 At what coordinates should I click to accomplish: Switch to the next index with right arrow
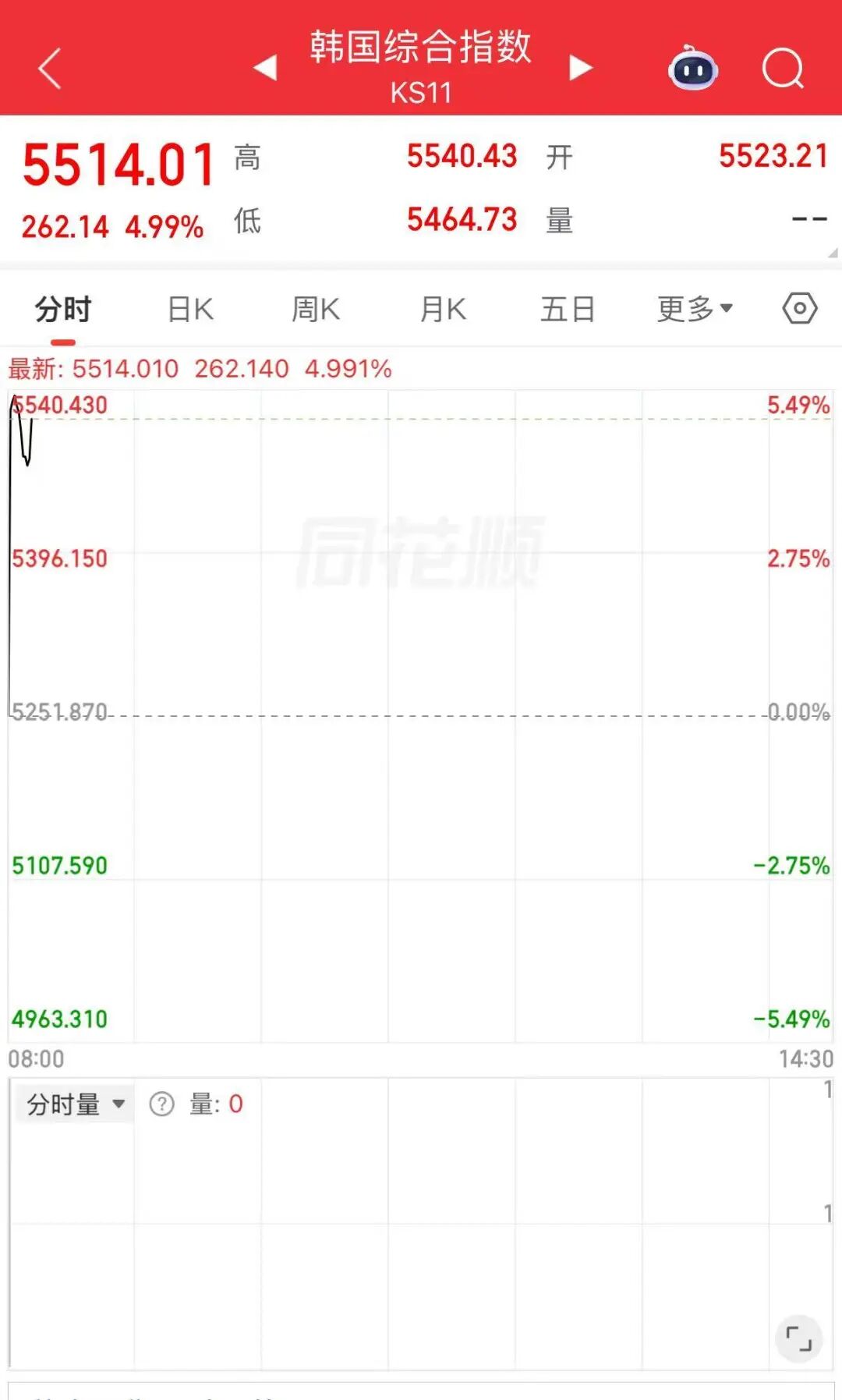click(580, 68)
